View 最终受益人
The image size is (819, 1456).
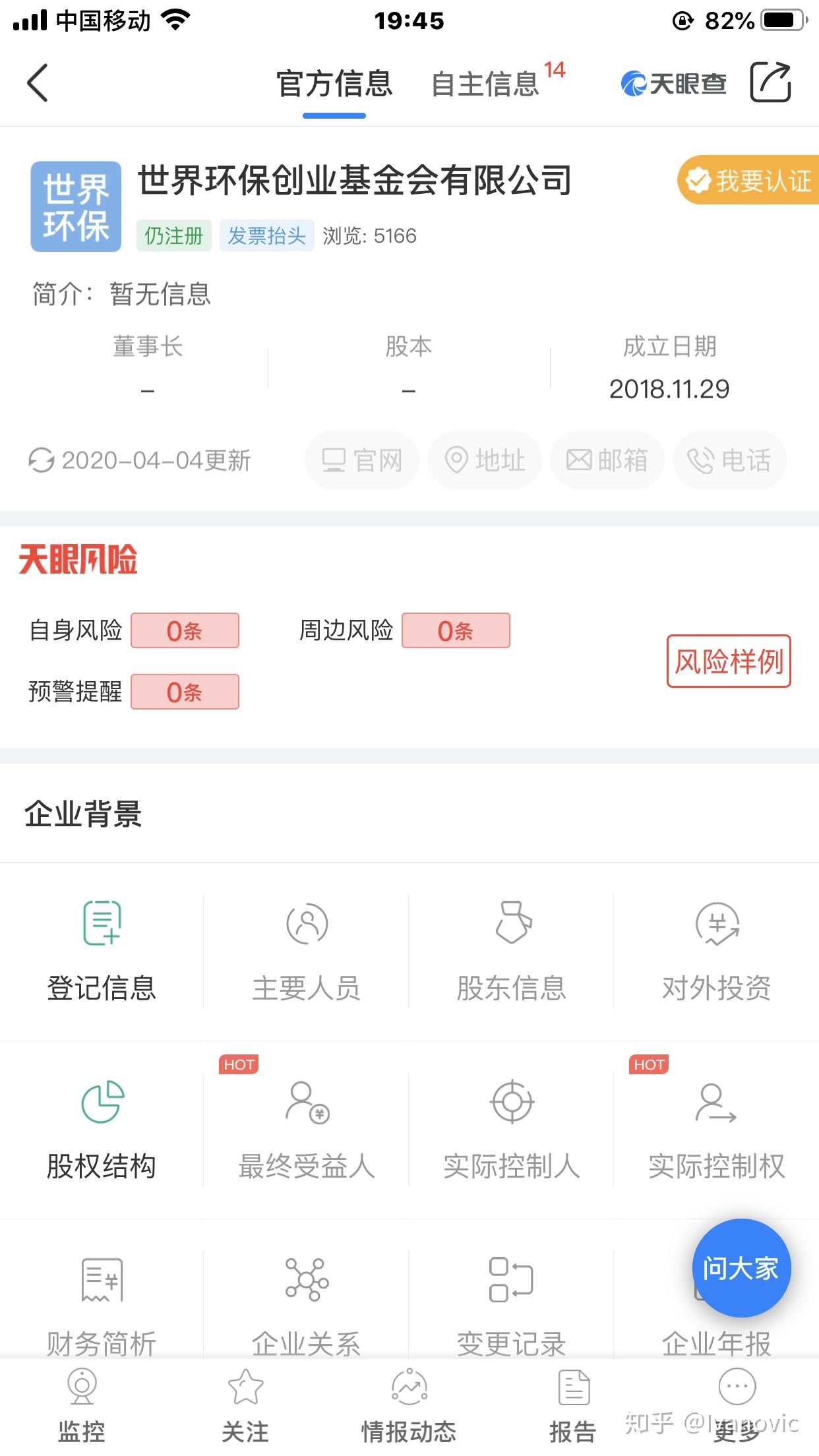(307, 1130)
